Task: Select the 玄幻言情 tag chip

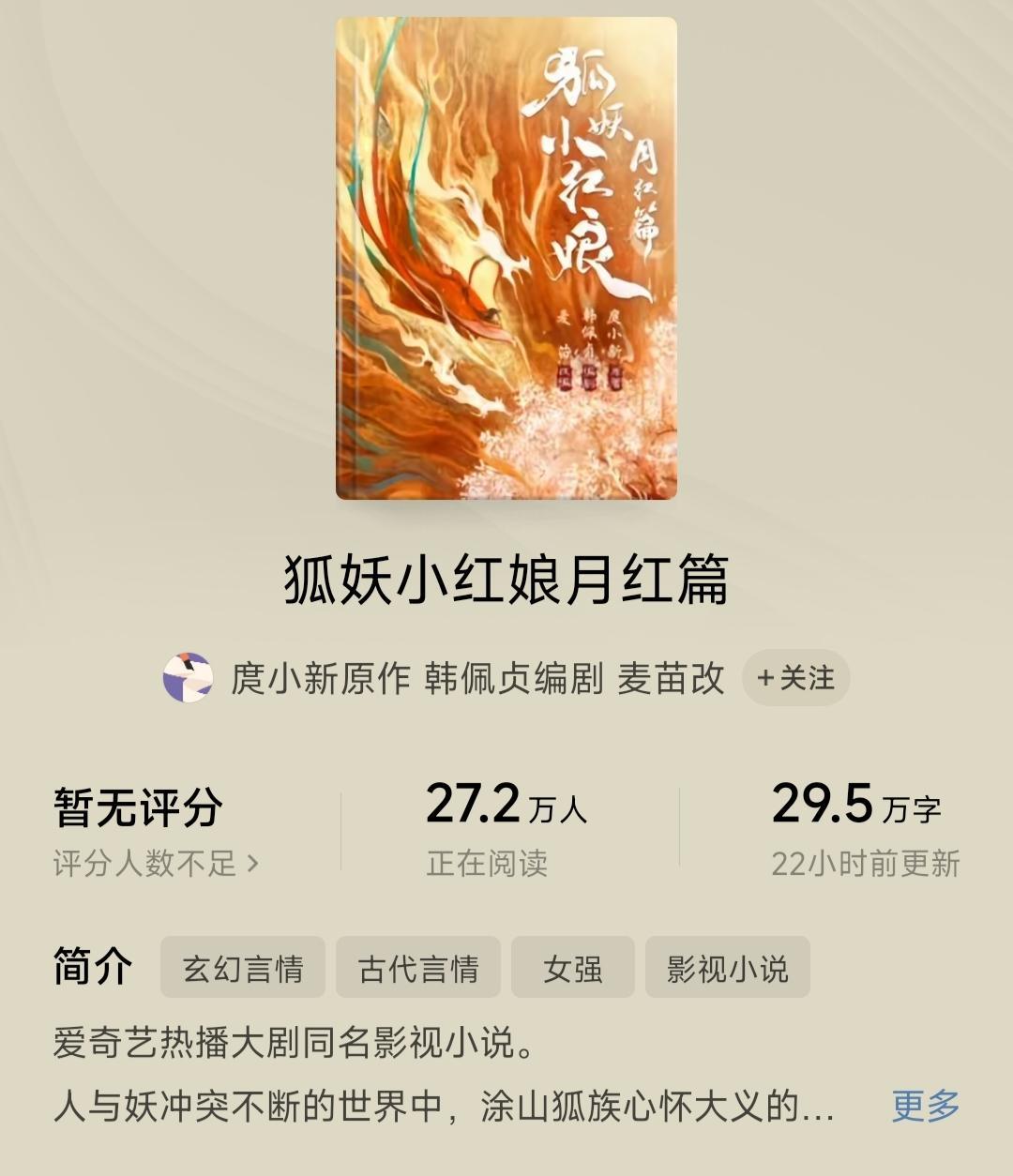Action: point(243,968)
